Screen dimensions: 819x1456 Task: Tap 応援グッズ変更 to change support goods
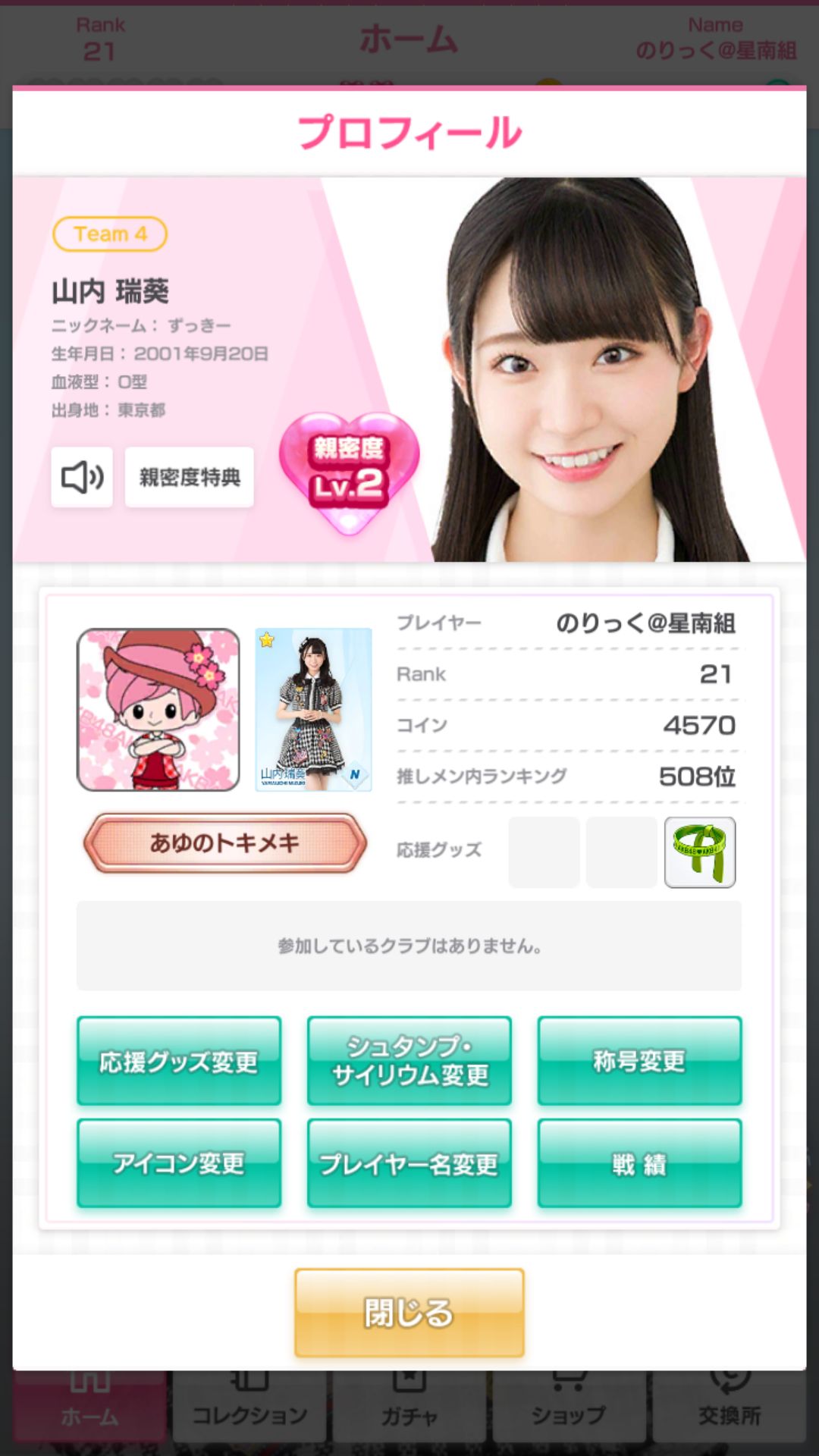[x=179, y=1061]
